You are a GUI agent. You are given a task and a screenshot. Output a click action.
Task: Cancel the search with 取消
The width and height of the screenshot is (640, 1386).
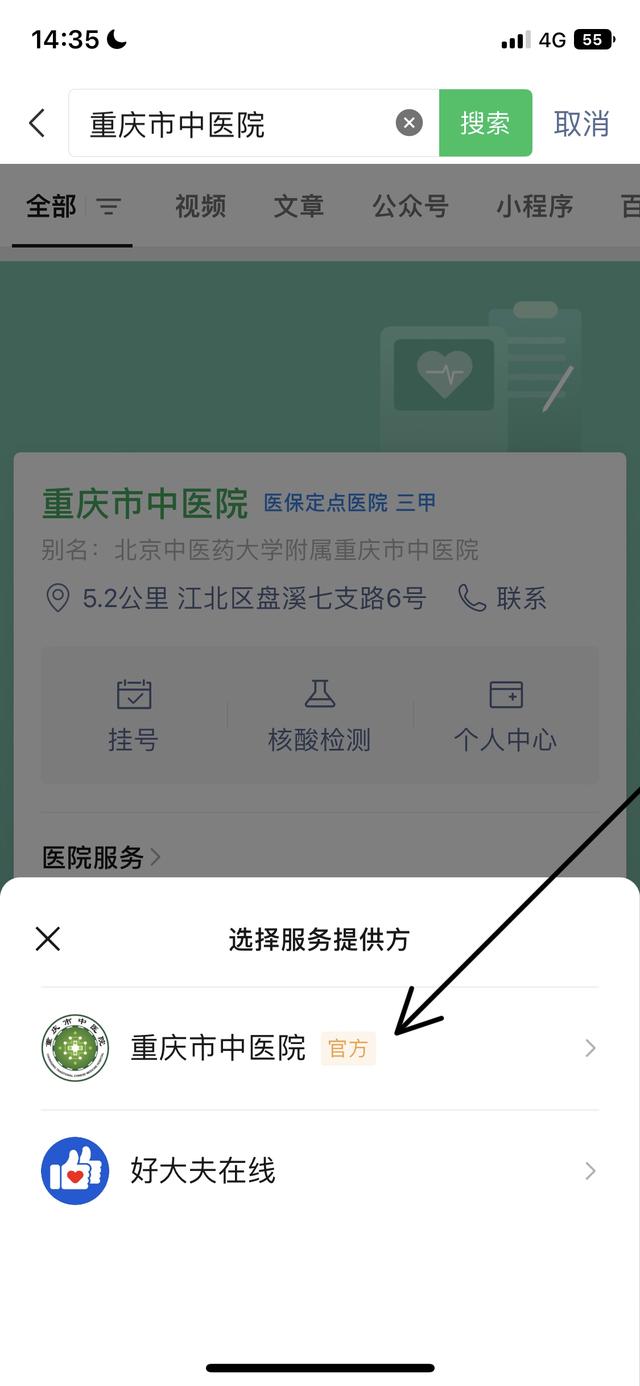pyautogui.click(x=581, y=123)
